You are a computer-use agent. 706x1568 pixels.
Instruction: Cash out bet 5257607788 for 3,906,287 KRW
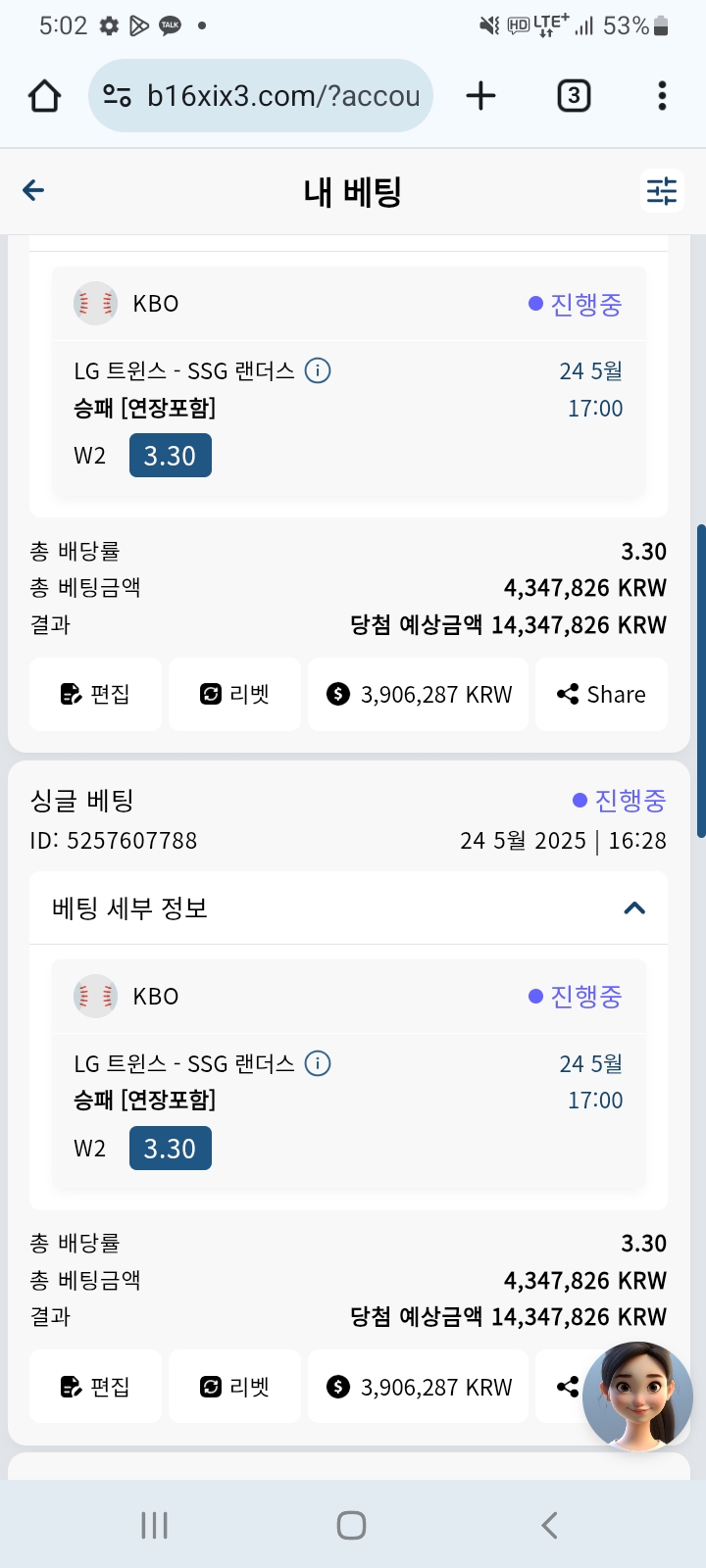point(418,1386)
